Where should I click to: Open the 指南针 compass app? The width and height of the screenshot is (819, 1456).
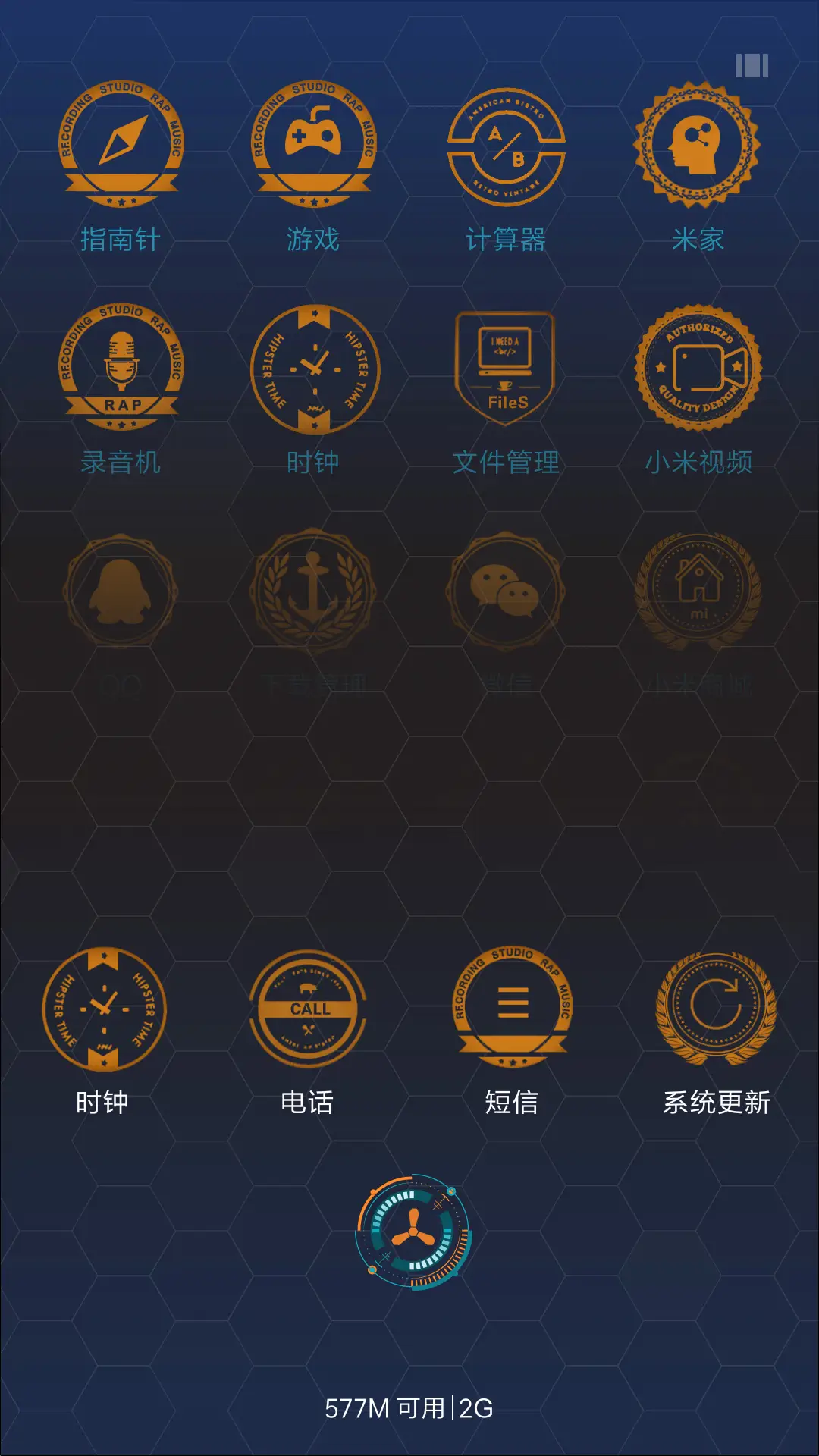click(121, 146)
